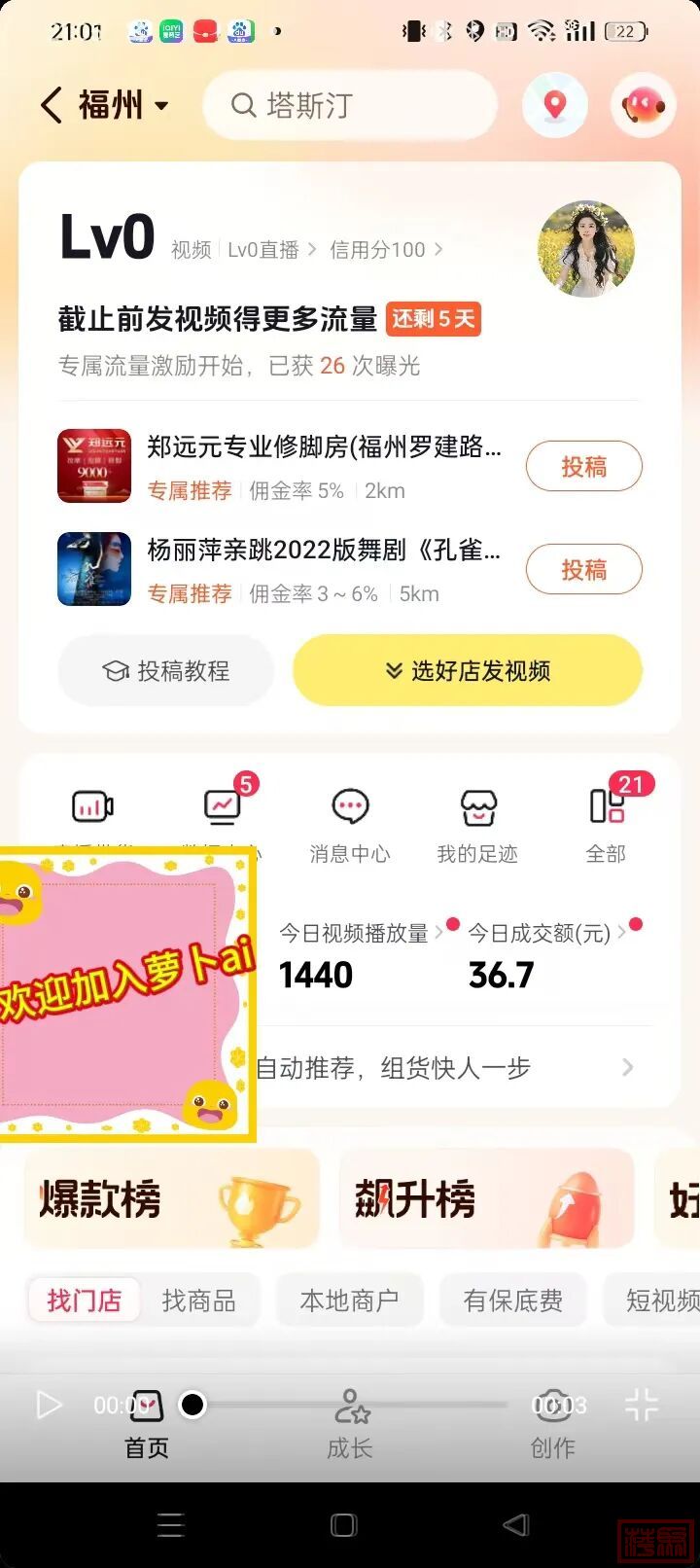Go back with the top-left arrow
This screenshot has height=1568, width=700.
coord(51,104)
